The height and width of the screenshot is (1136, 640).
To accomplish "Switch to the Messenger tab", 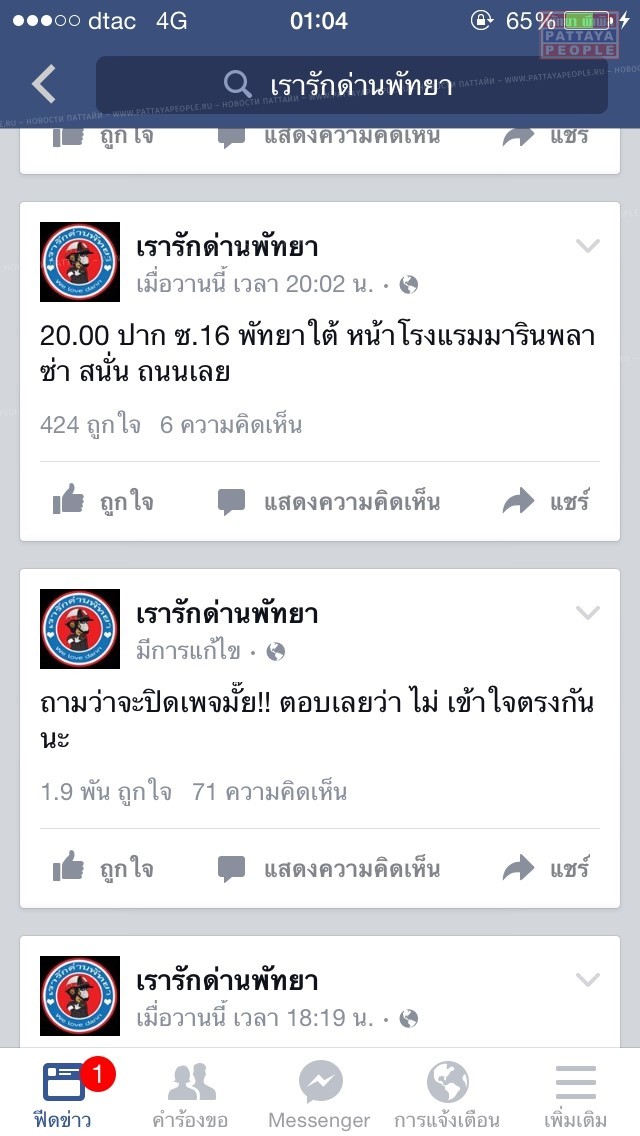I will tap(320, 1093).
